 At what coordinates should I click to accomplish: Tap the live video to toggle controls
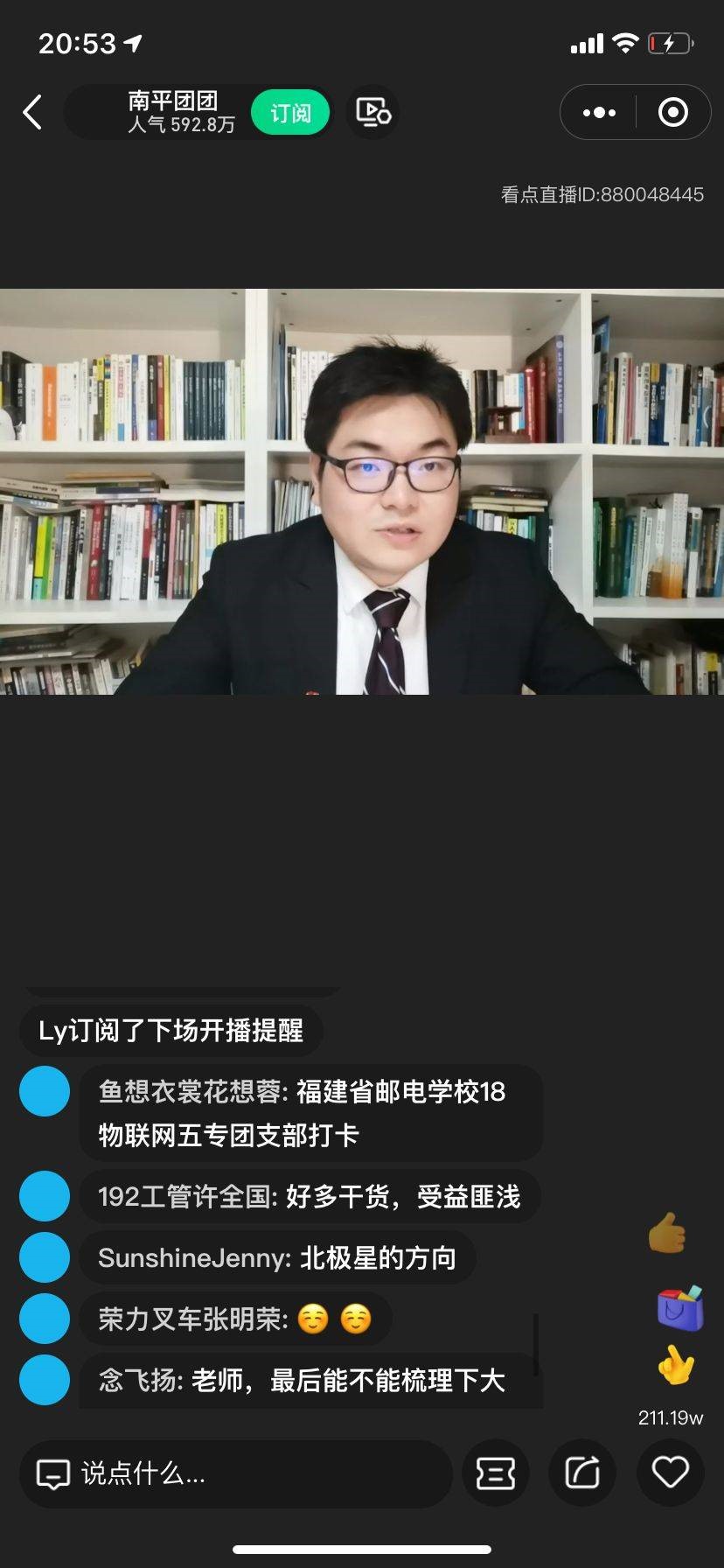362,492
